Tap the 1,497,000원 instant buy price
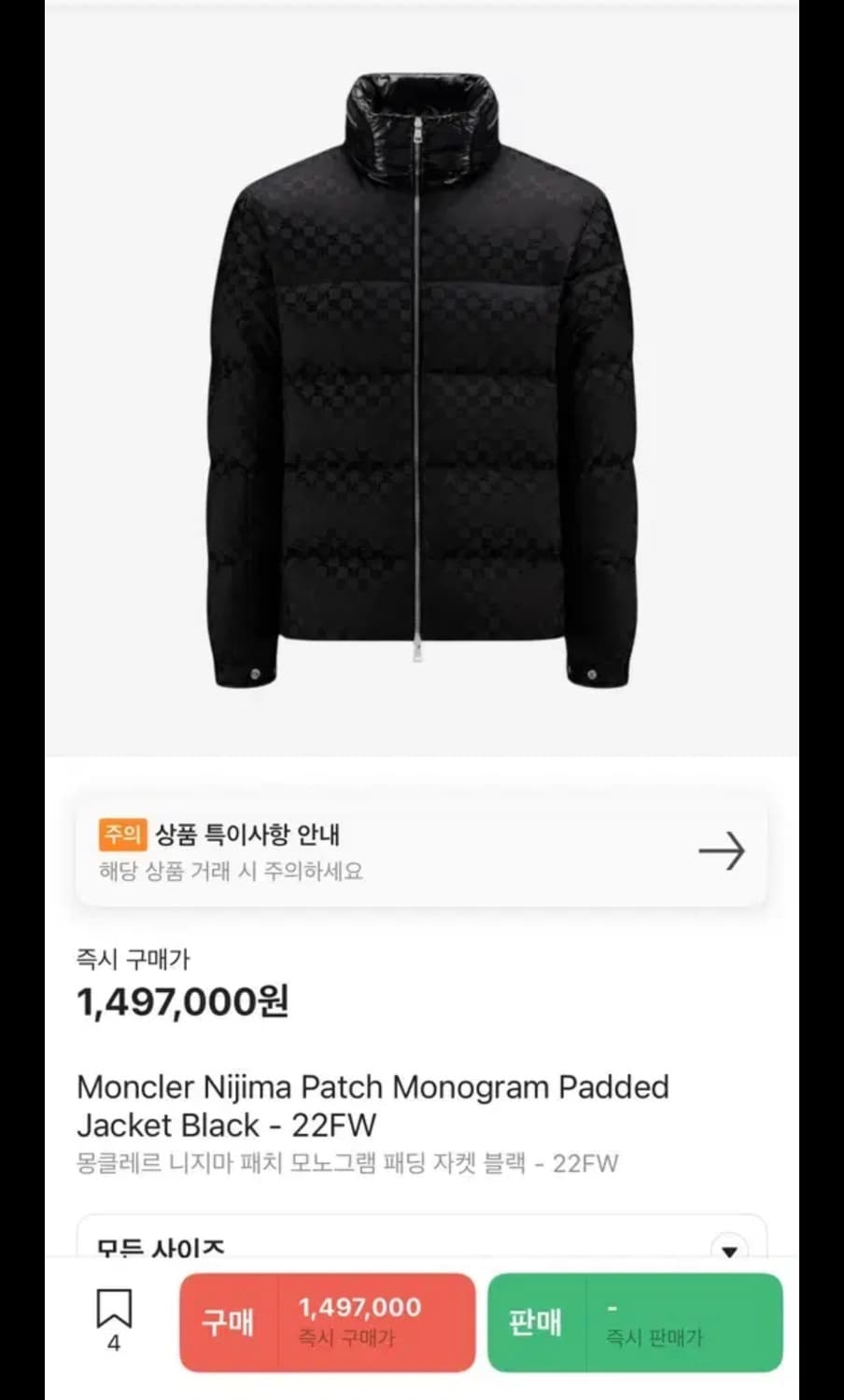 pos(184,1005)
